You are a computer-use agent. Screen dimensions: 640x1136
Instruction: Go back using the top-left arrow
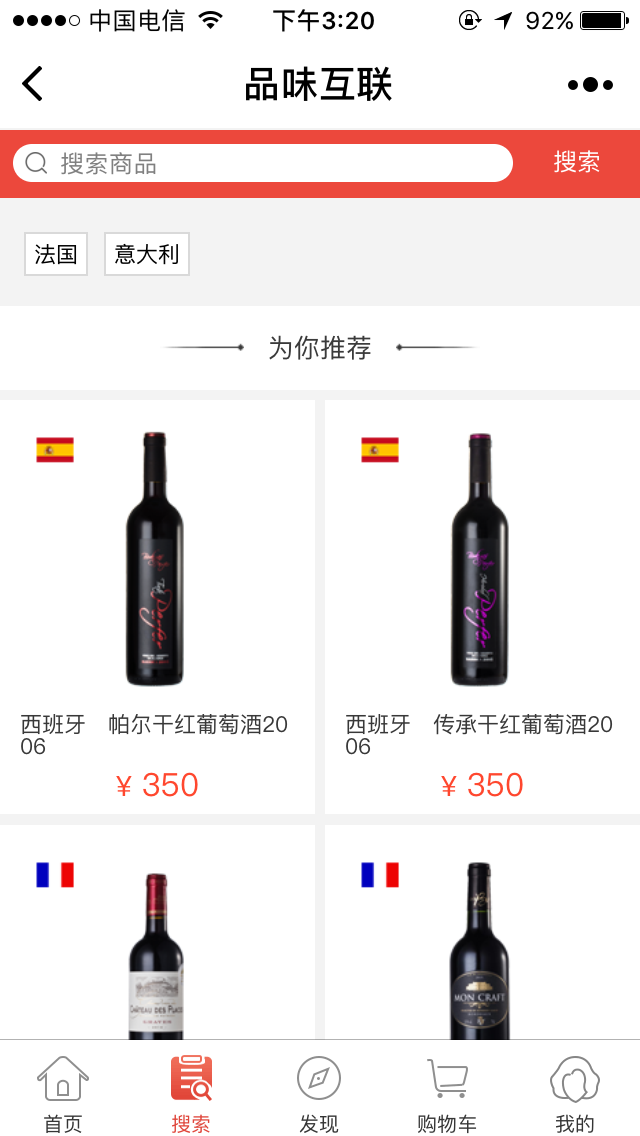tap(33, 84)
